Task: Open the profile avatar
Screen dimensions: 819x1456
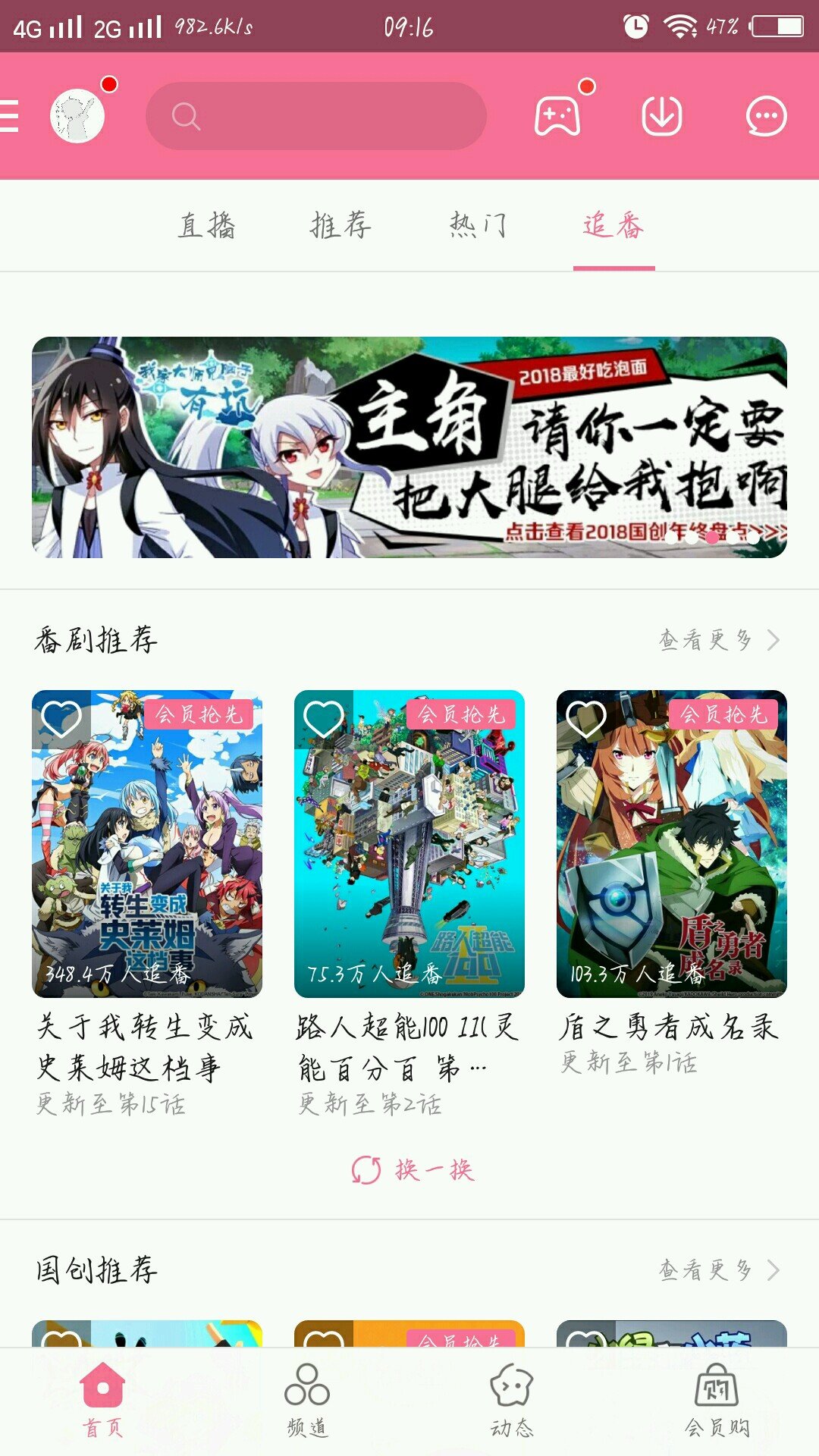Action: pos(77,116)
